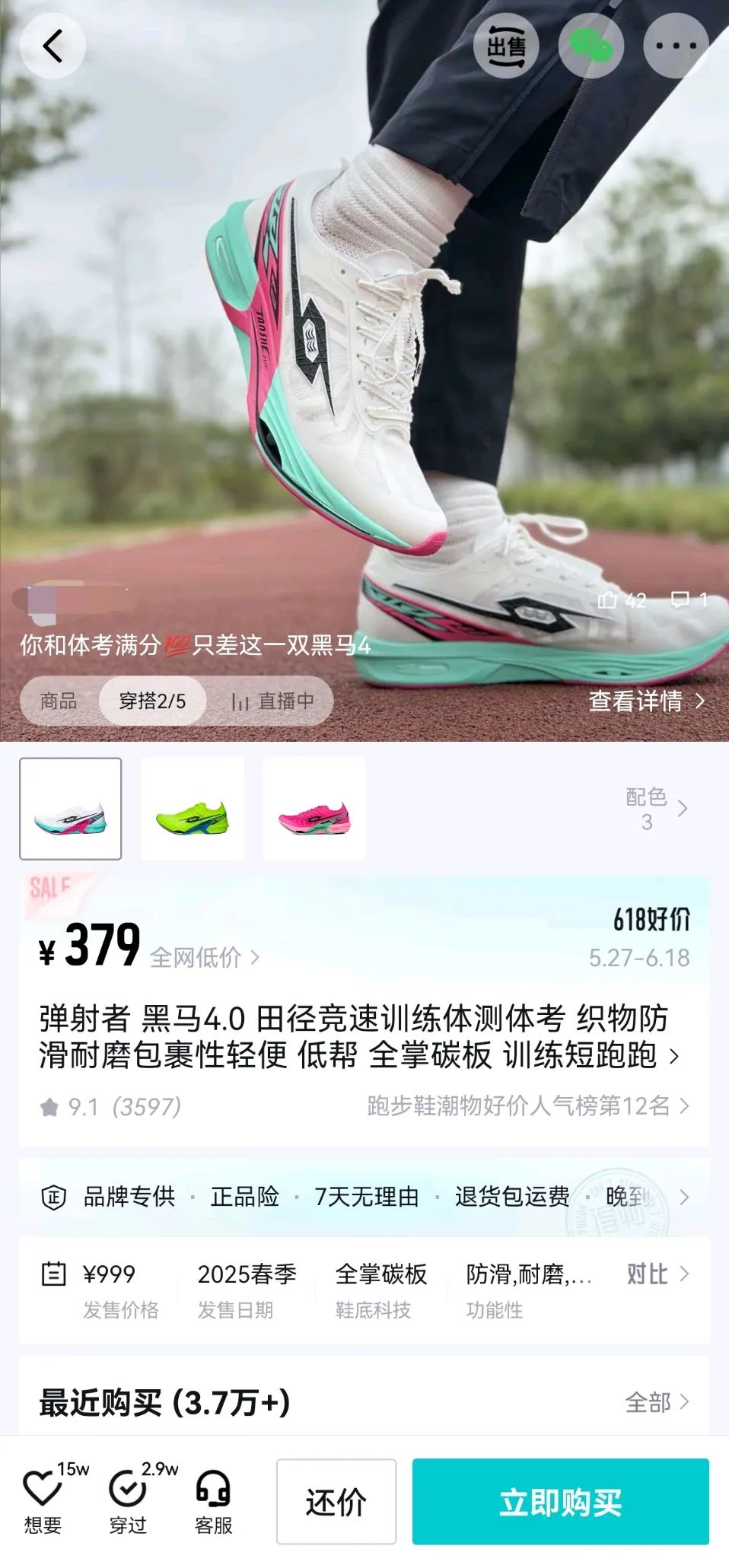View 全部 recent purchases
The width and height of the screenshot is (729, 1568).
coord(656,1402)
